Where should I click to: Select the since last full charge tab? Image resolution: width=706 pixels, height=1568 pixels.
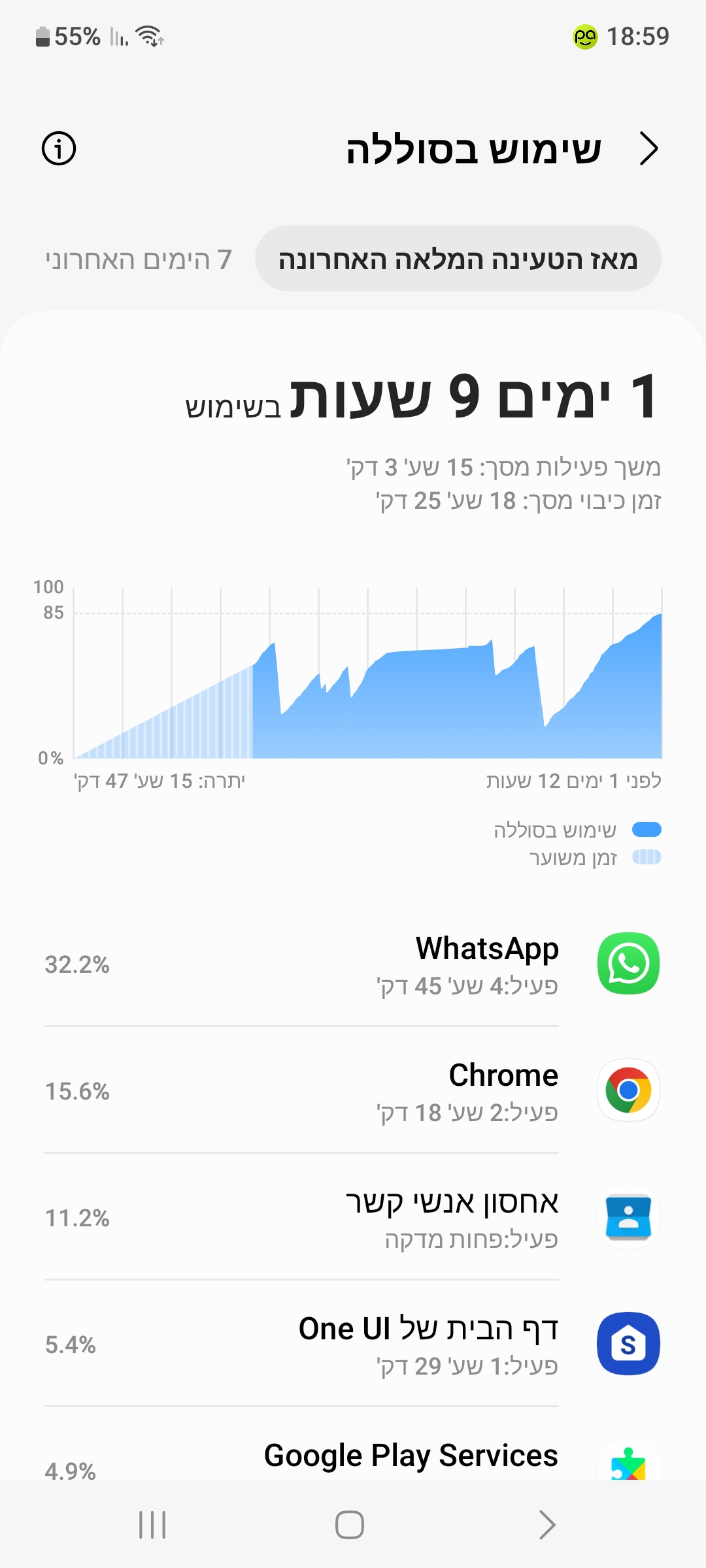coord(458,259)
